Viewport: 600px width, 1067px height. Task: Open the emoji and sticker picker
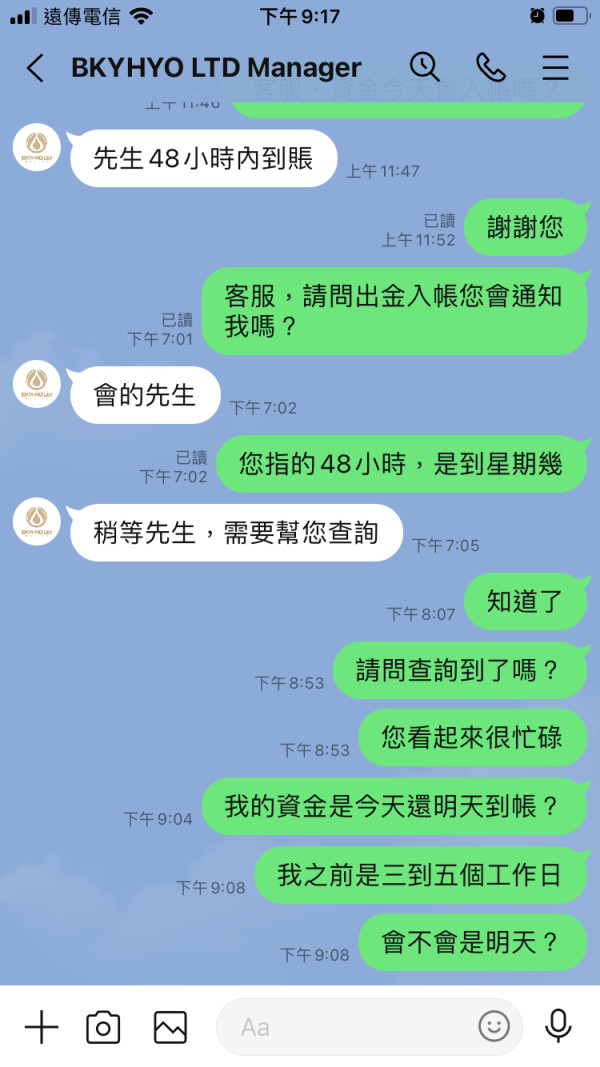point(494,1026)
